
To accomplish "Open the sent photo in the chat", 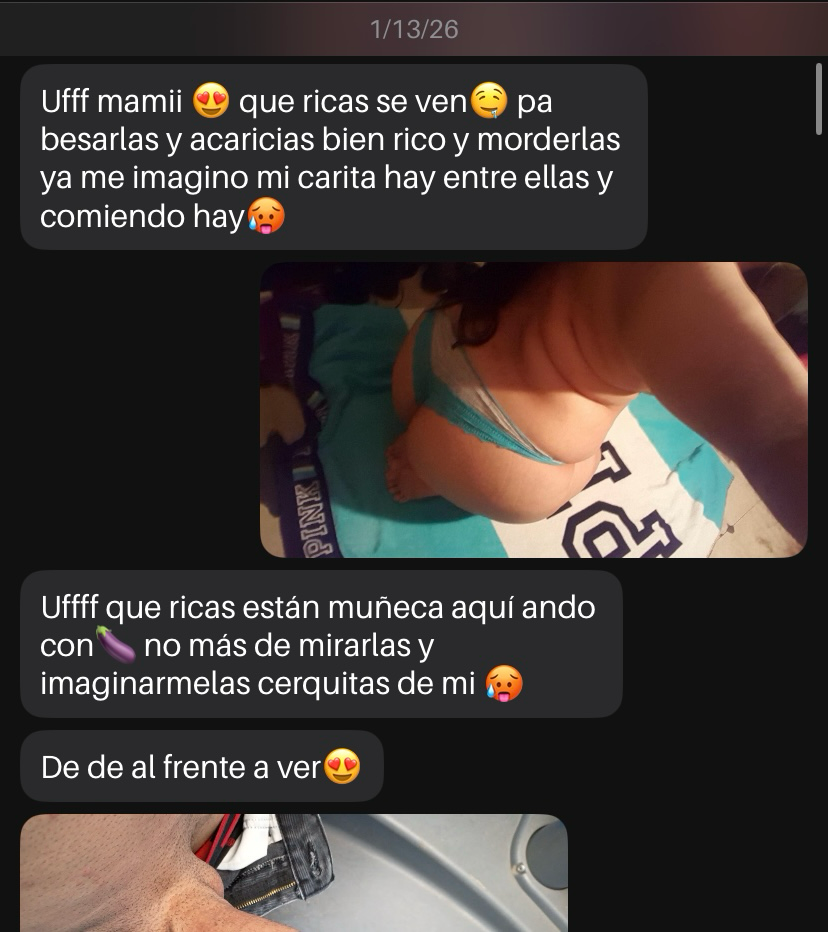I will click(x=533, y=410).
